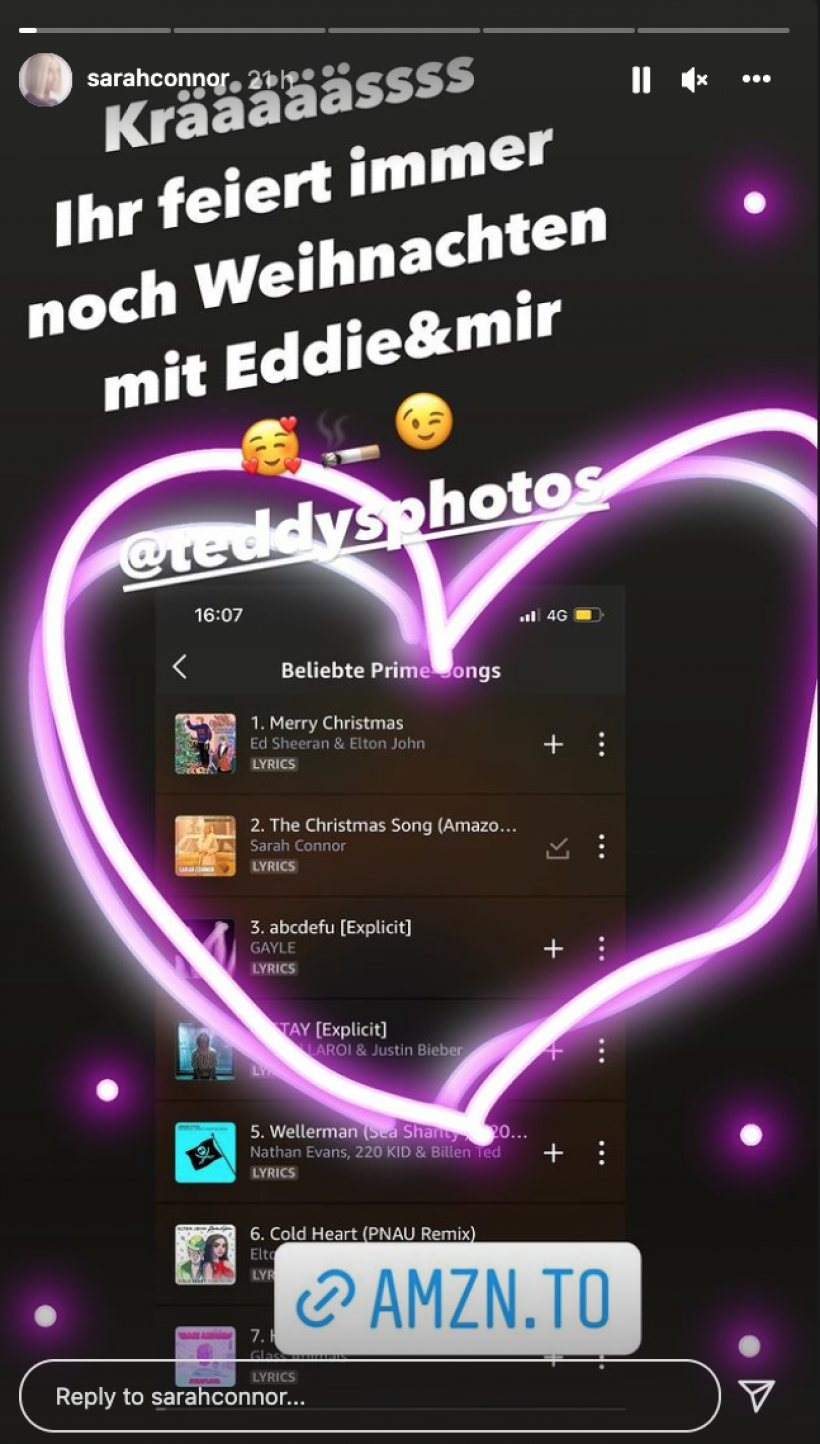The image size is (820, 1444).
Task: Unmute the story sound
Action: pyautogui.click(x=694, y=80)
